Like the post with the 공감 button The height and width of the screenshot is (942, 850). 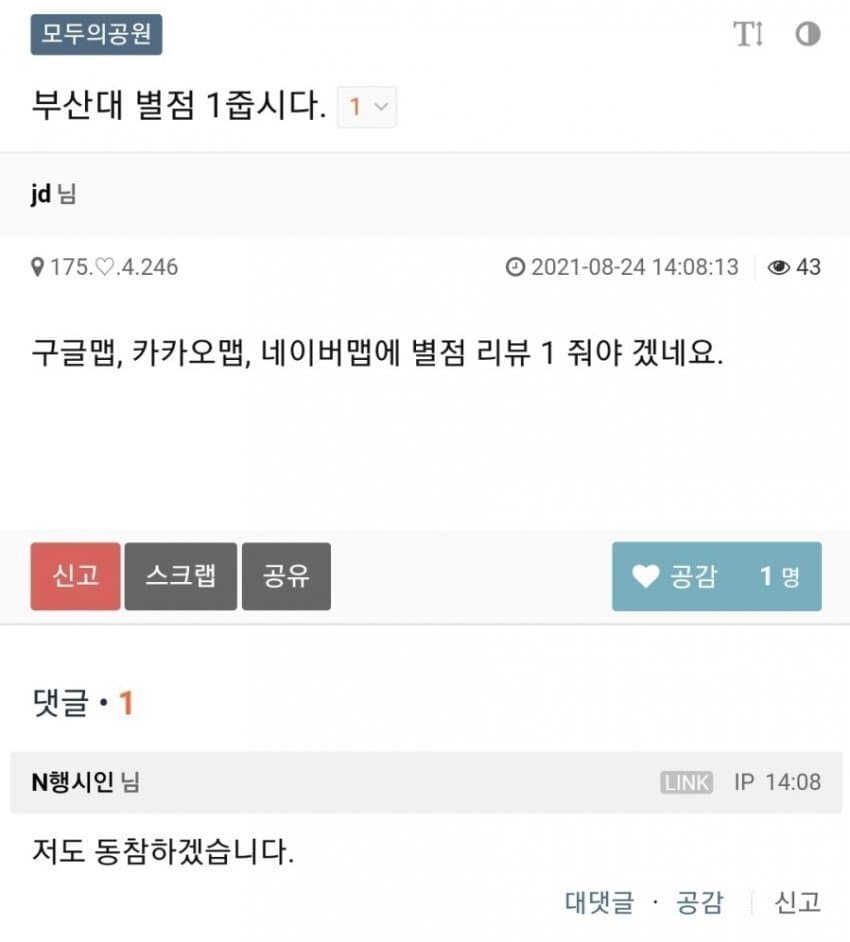coord(716,576)
